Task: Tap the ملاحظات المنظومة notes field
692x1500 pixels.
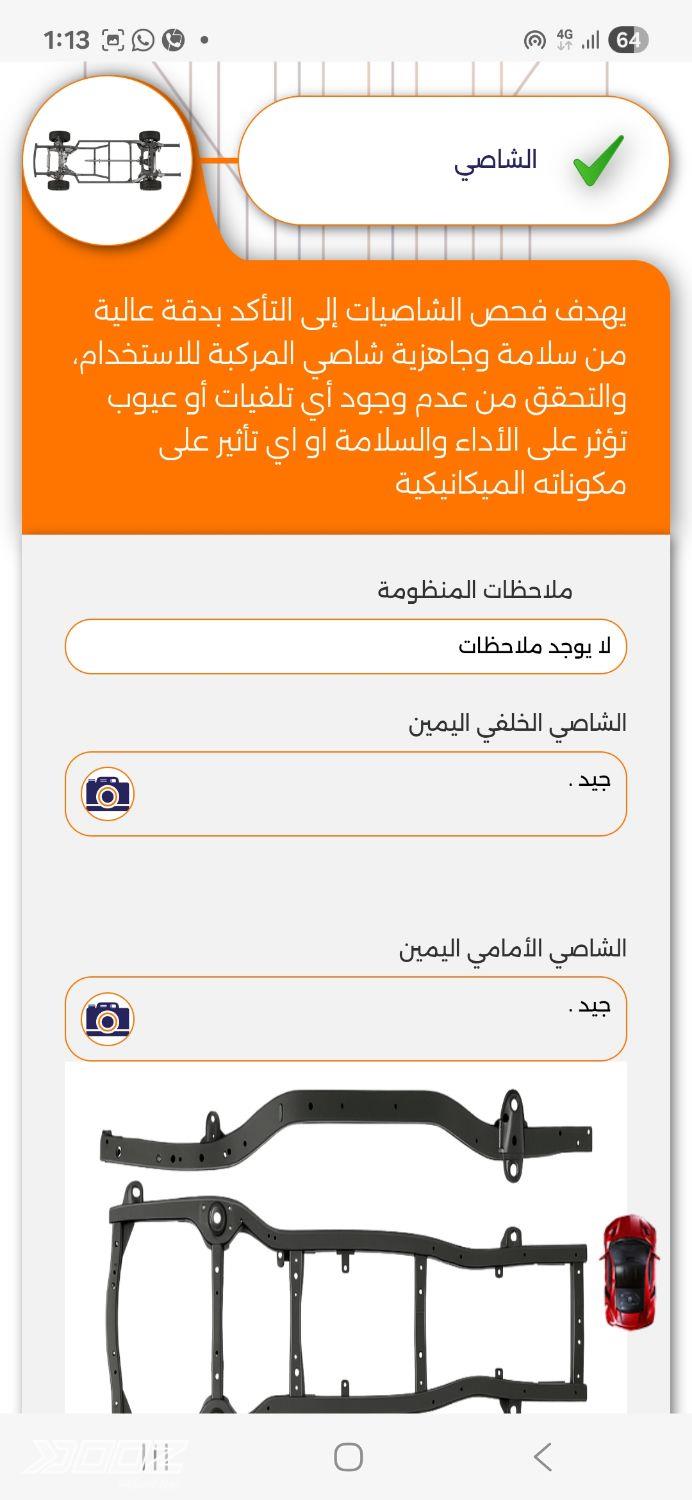Action: [345, 646]
